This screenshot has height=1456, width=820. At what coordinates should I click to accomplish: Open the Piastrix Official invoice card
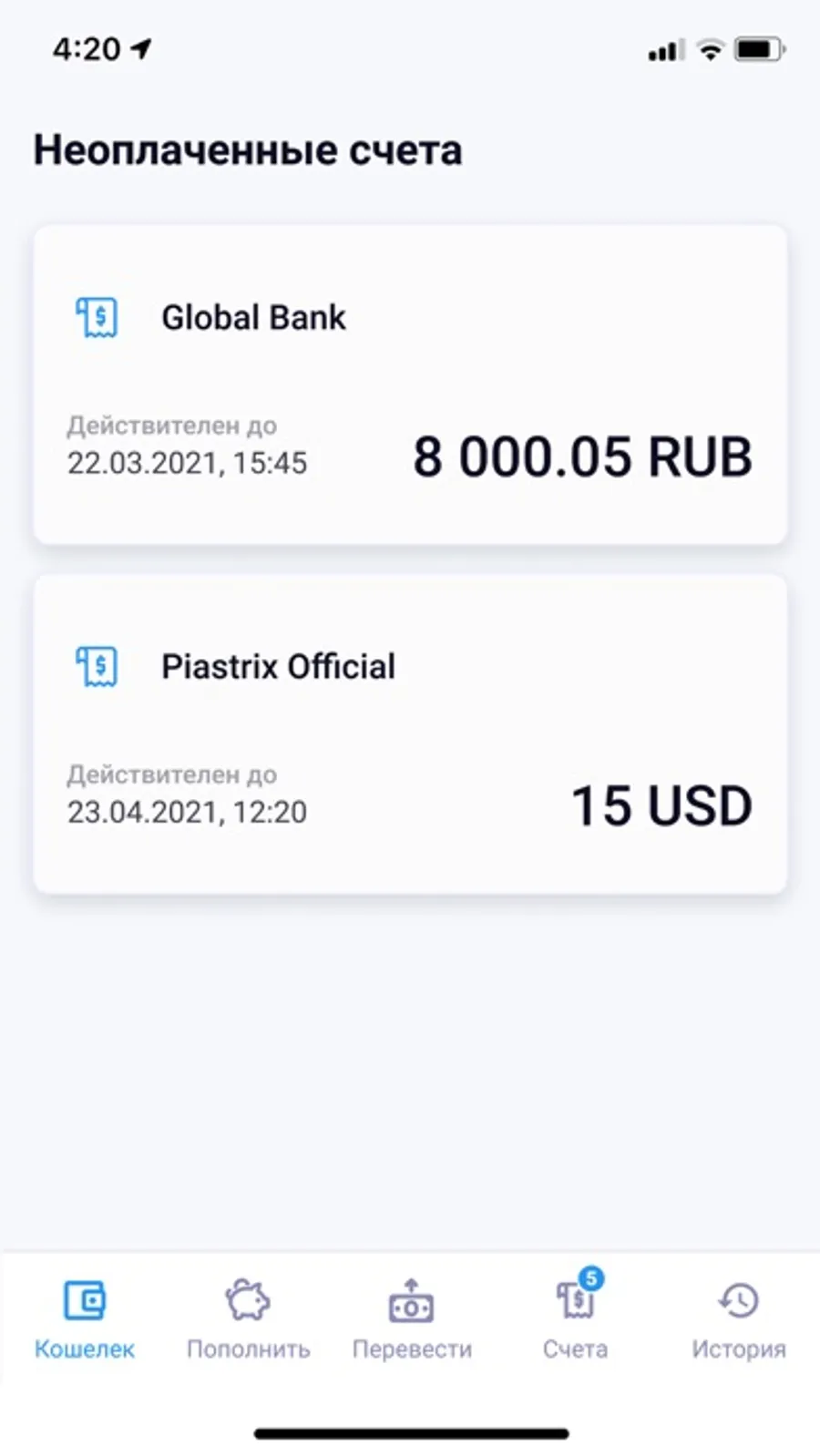point(410,733)
